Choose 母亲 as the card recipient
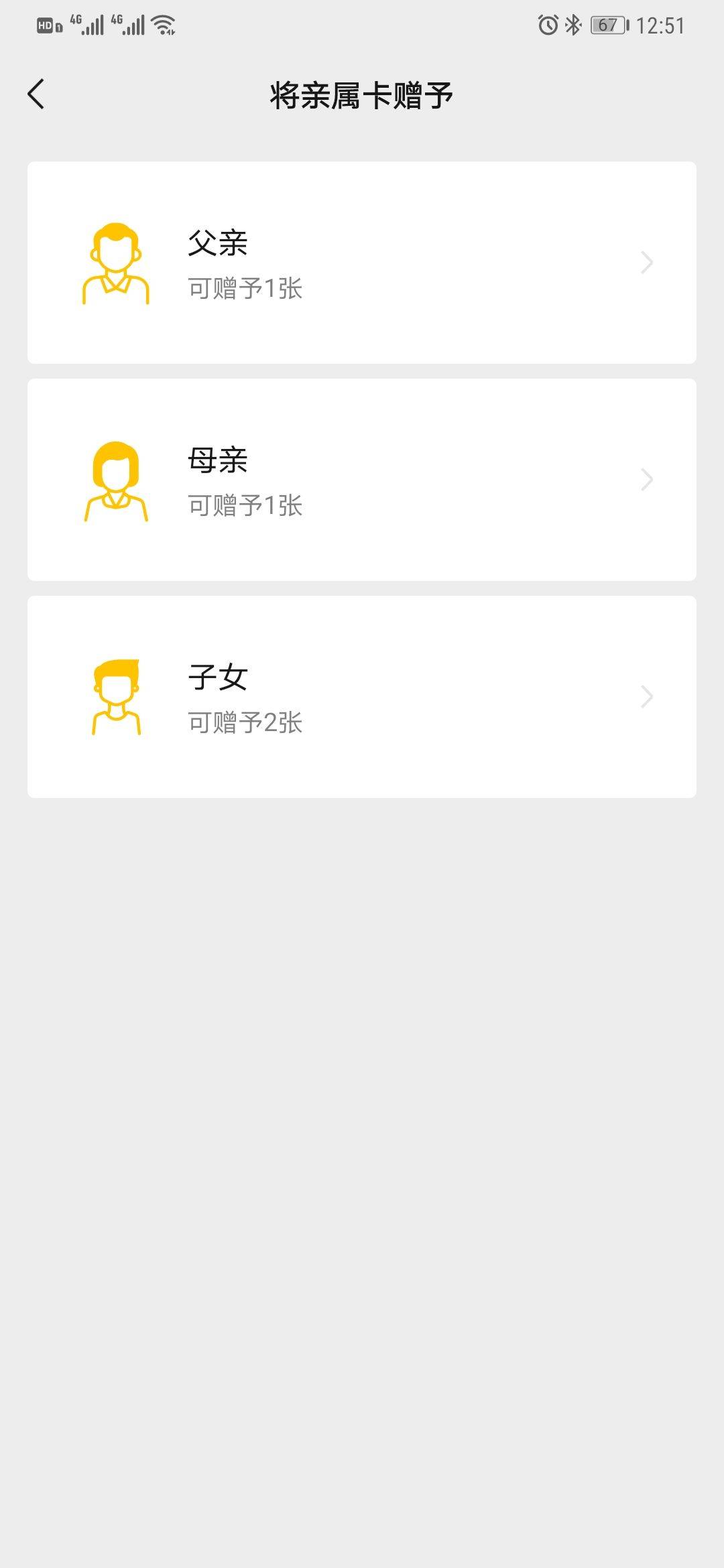The image size is (724, 1568). pos(362,480)
